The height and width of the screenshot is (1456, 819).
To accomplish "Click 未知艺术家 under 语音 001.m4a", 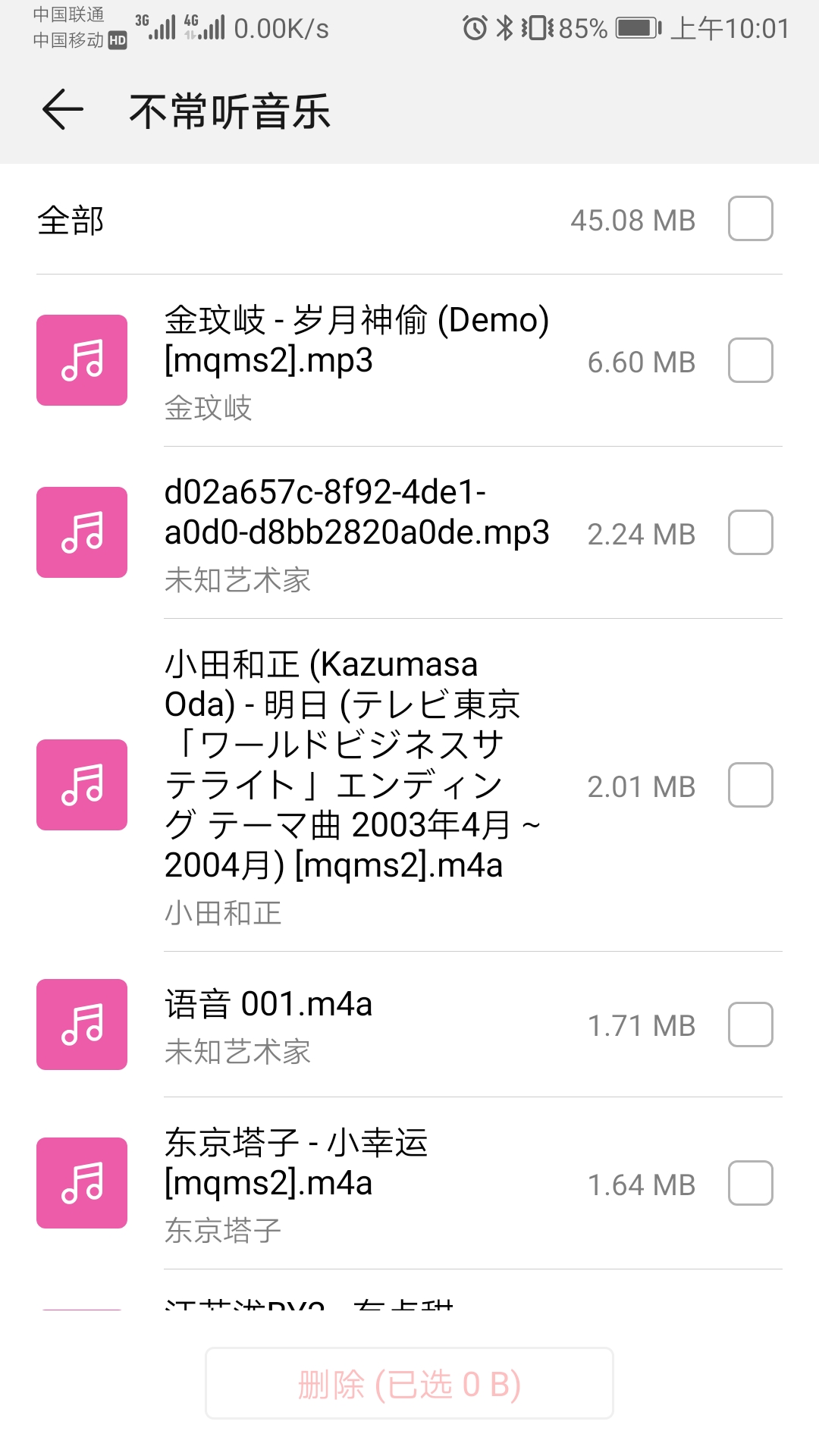I will pyautogui.click(x=237, y=1054).
